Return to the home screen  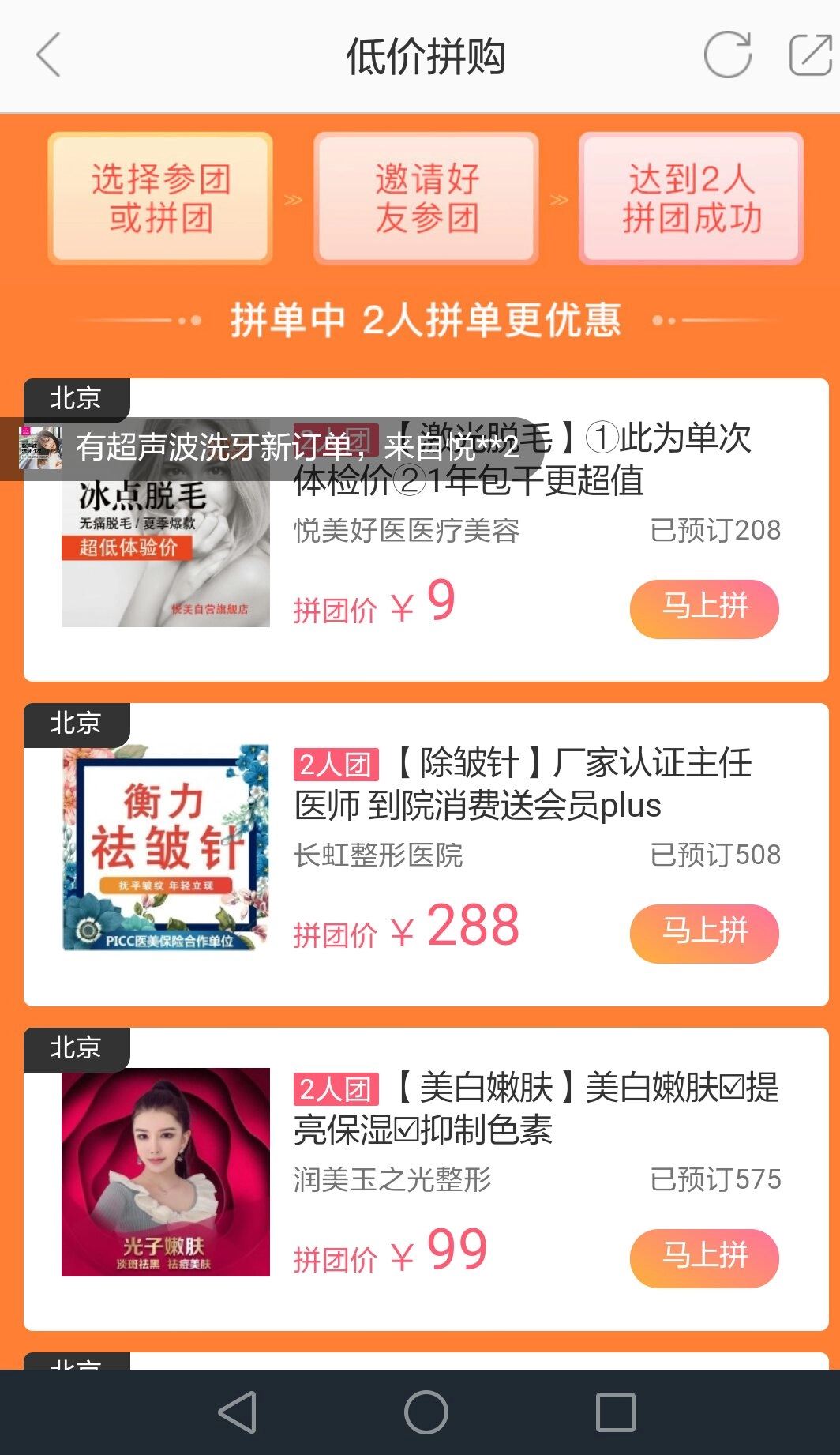click(426, 1412)
